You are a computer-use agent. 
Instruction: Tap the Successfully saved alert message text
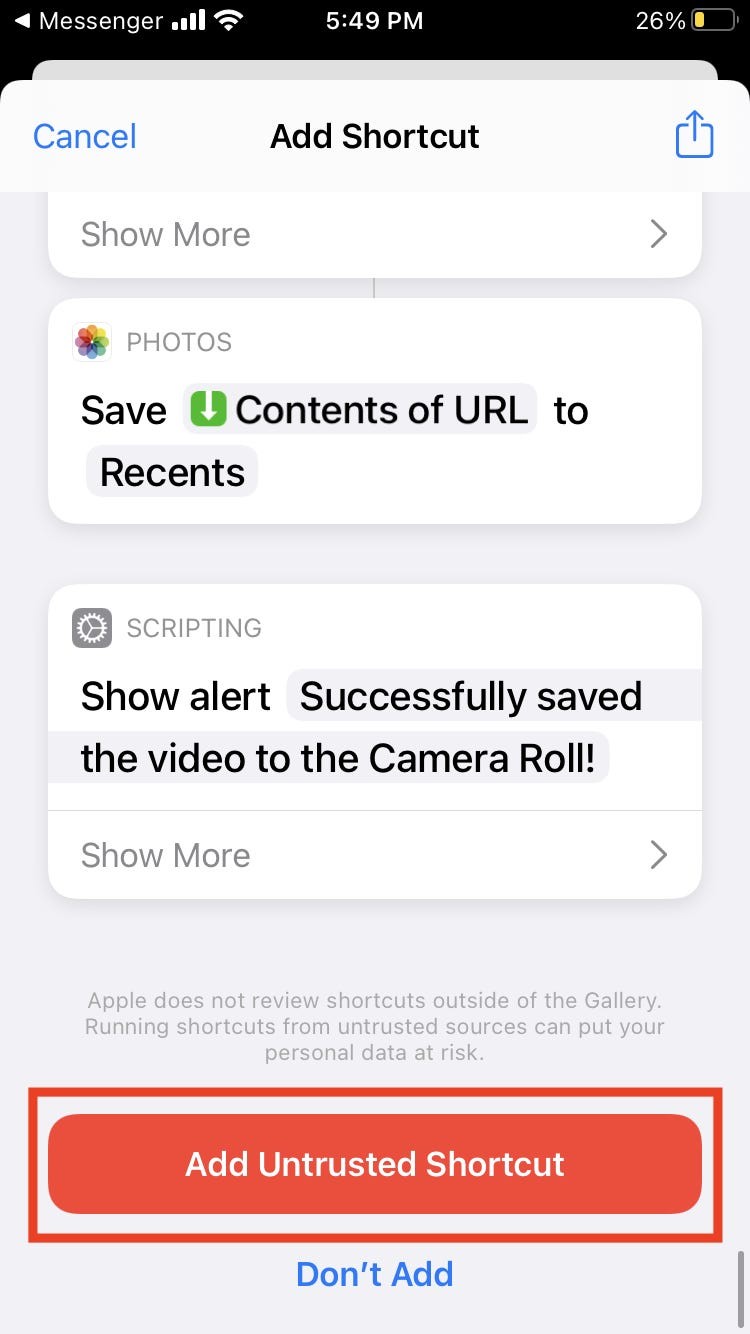pos(470,696)
